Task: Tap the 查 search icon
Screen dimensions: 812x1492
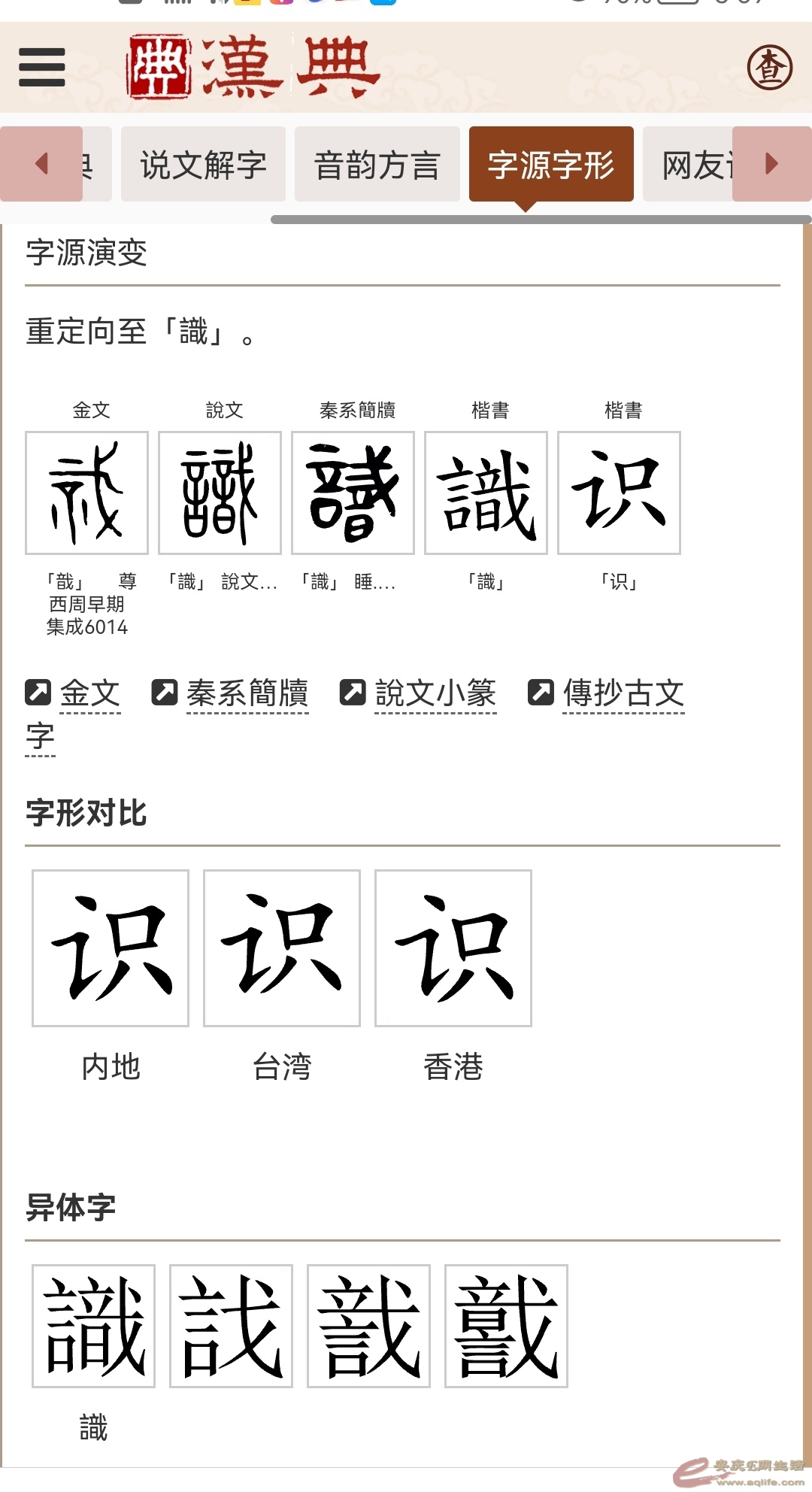Action: coord(769,68)
